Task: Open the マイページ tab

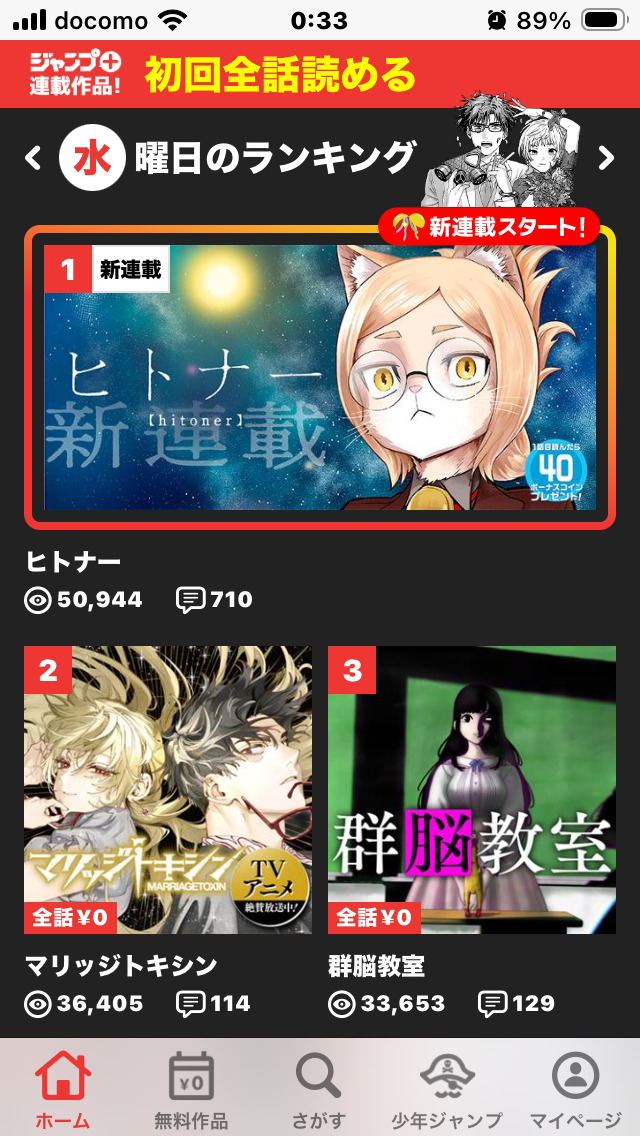Action: (575, 1090)
